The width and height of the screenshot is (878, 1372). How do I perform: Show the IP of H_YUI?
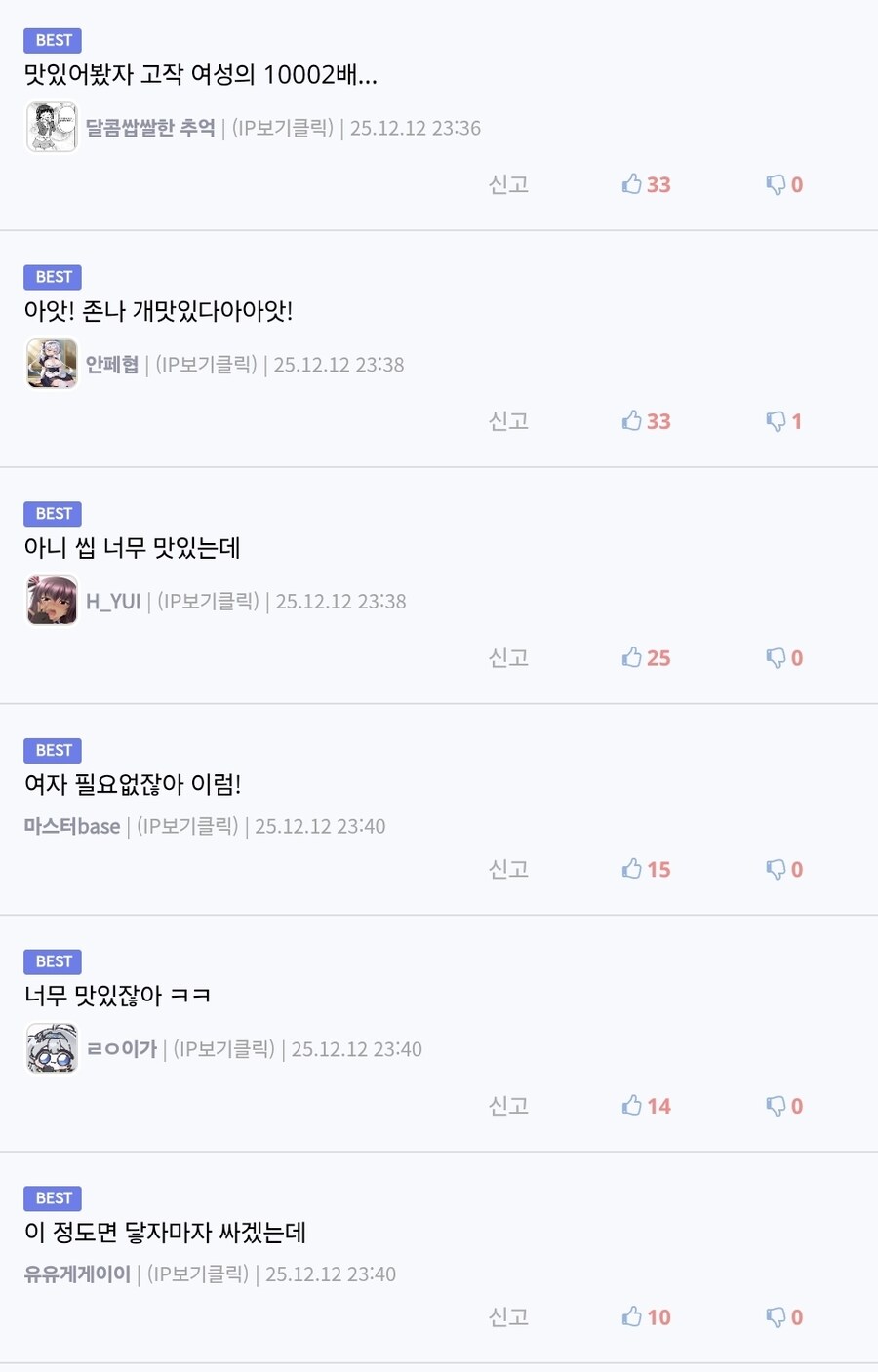click(209, 602)
